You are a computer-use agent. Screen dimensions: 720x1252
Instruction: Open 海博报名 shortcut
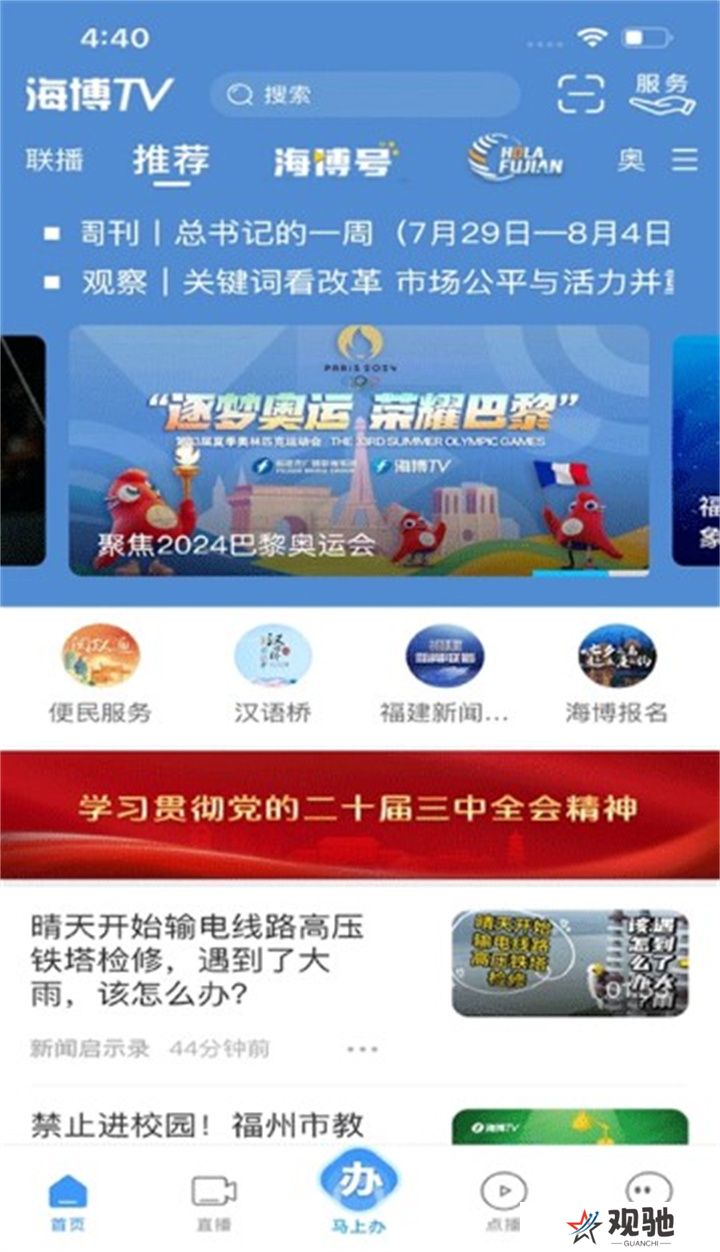(617, 672)
